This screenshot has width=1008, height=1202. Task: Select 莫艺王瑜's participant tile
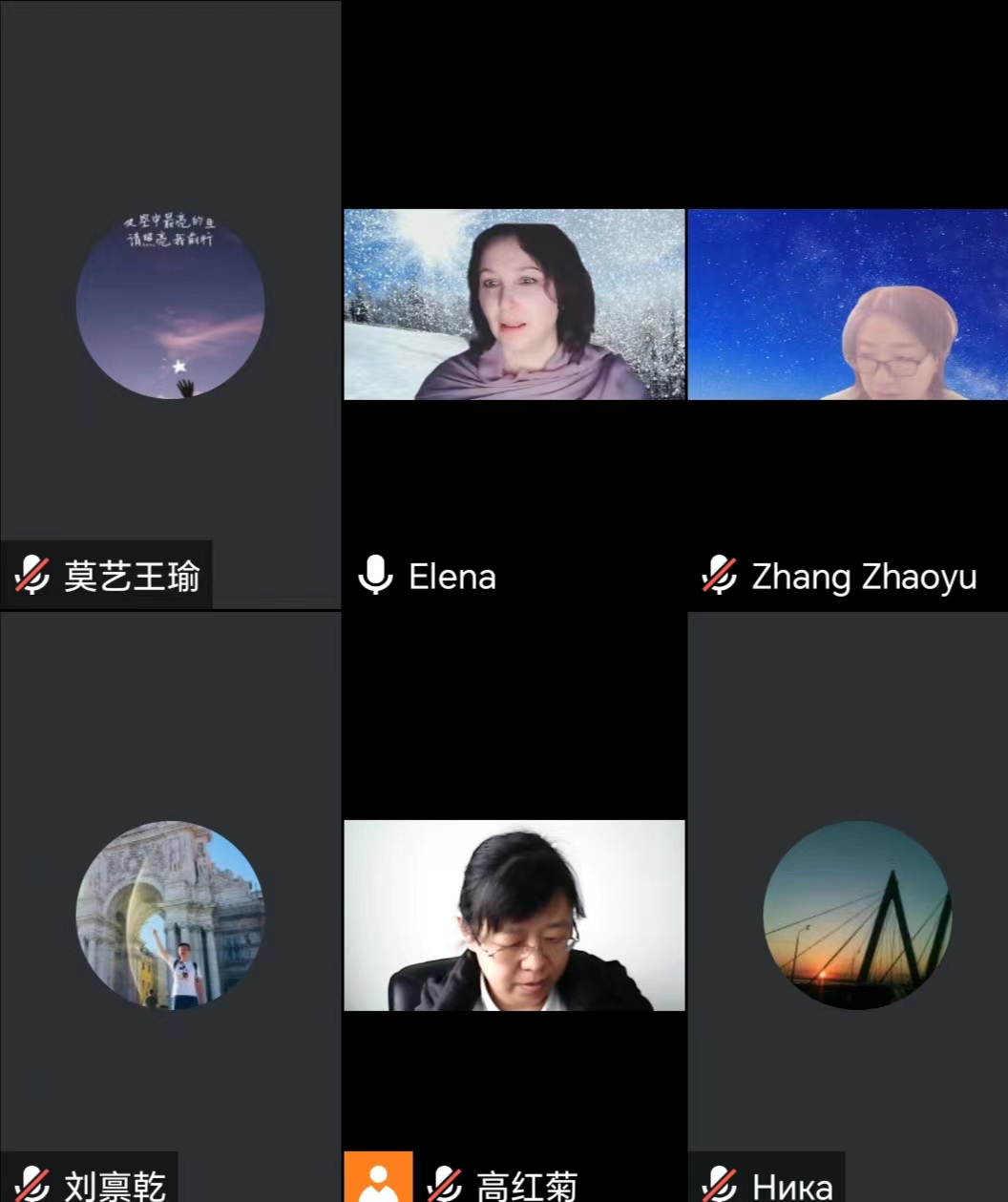pyautogui.click(x=170, y=306)
